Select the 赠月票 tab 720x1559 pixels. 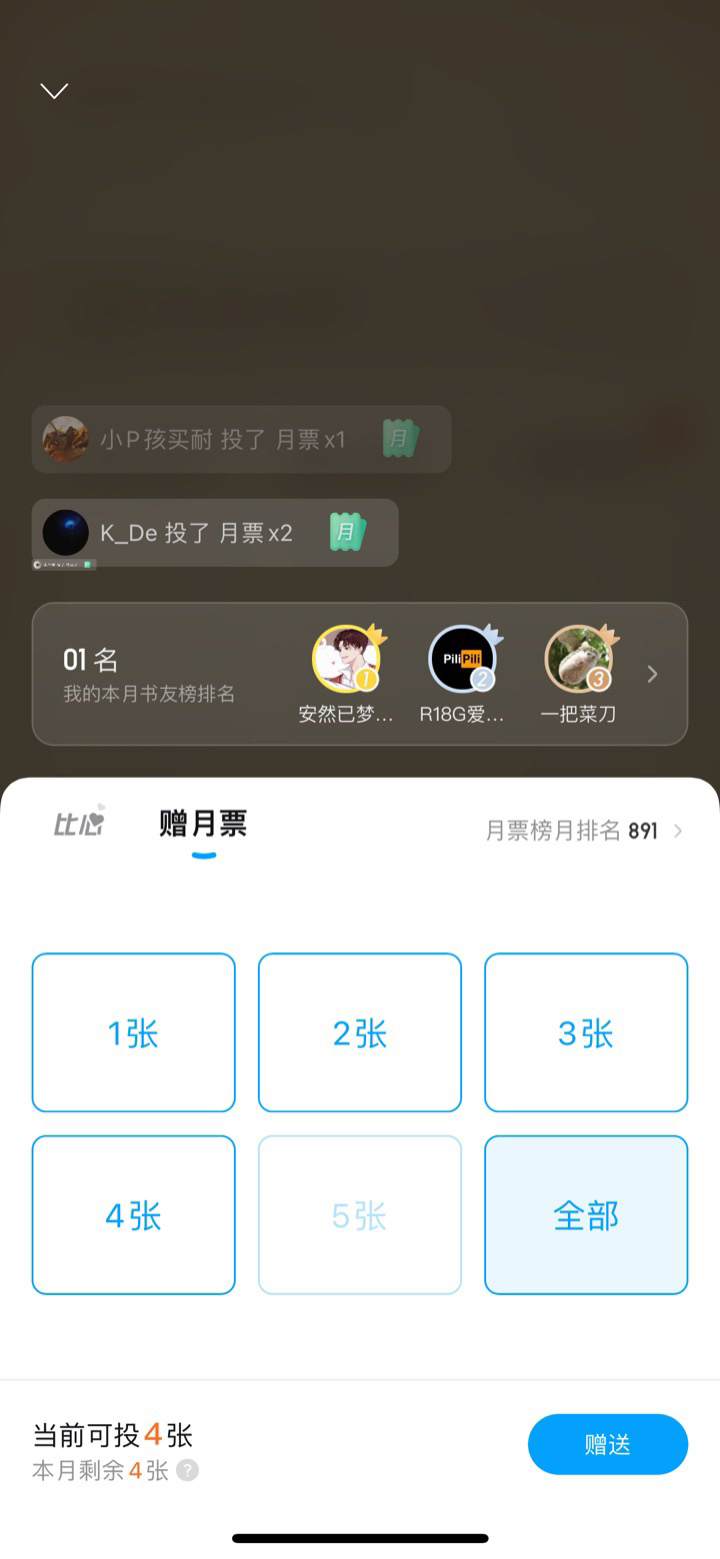(x=203, y=825)
